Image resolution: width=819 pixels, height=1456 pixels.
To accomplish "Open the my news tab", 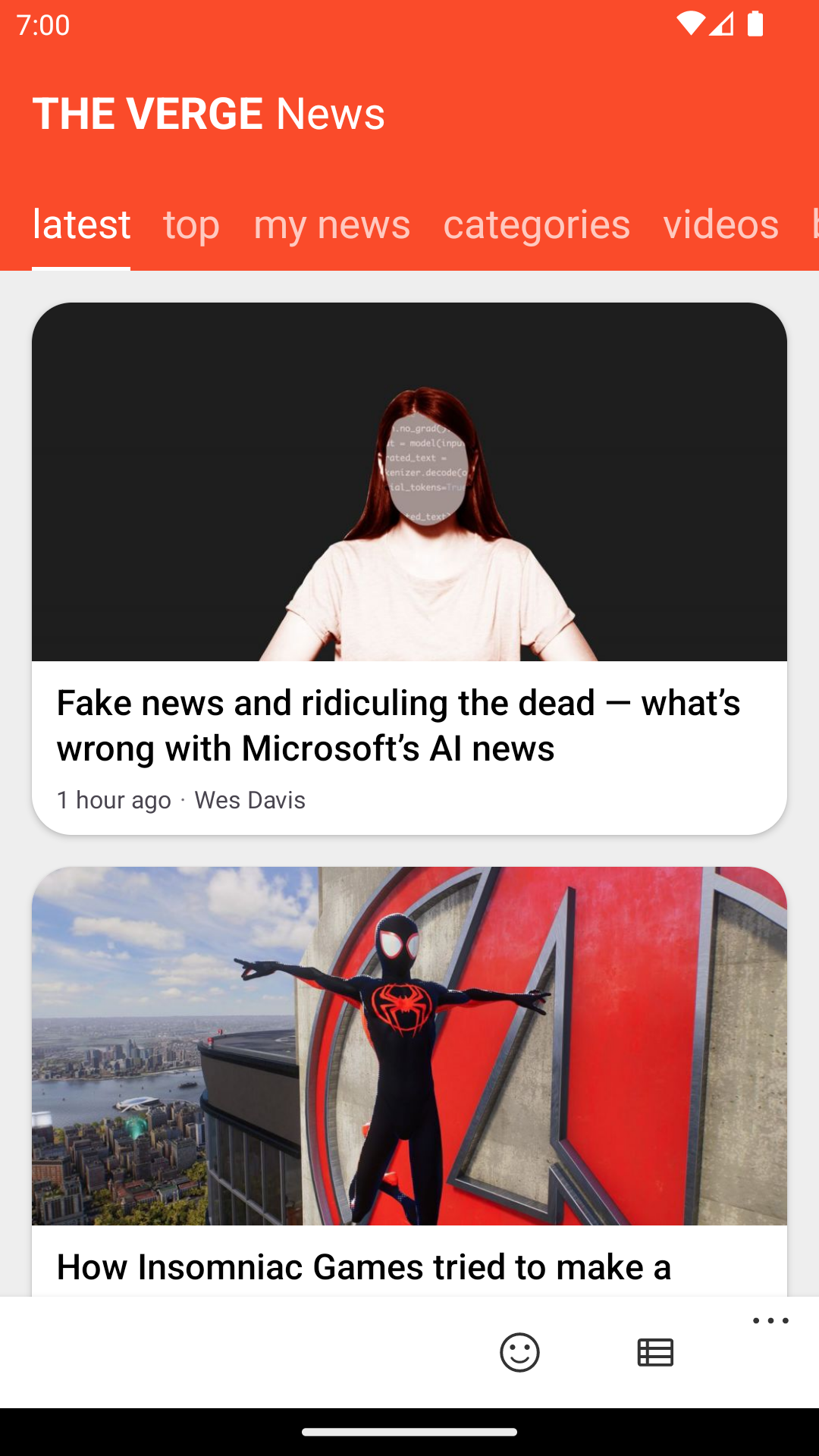I will tap(331, 225).
